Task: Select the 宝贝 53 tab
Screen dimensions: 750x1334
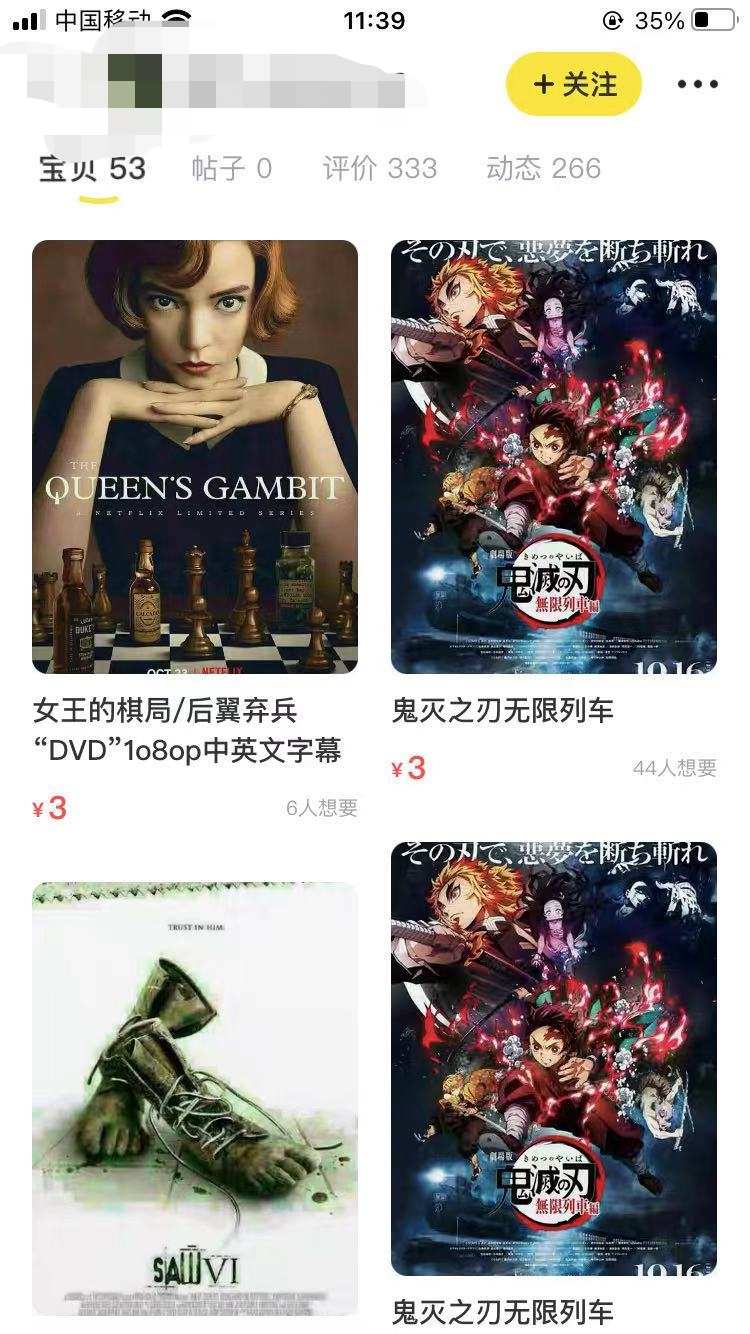Action: pyautogui.click(x=93, y=169)
